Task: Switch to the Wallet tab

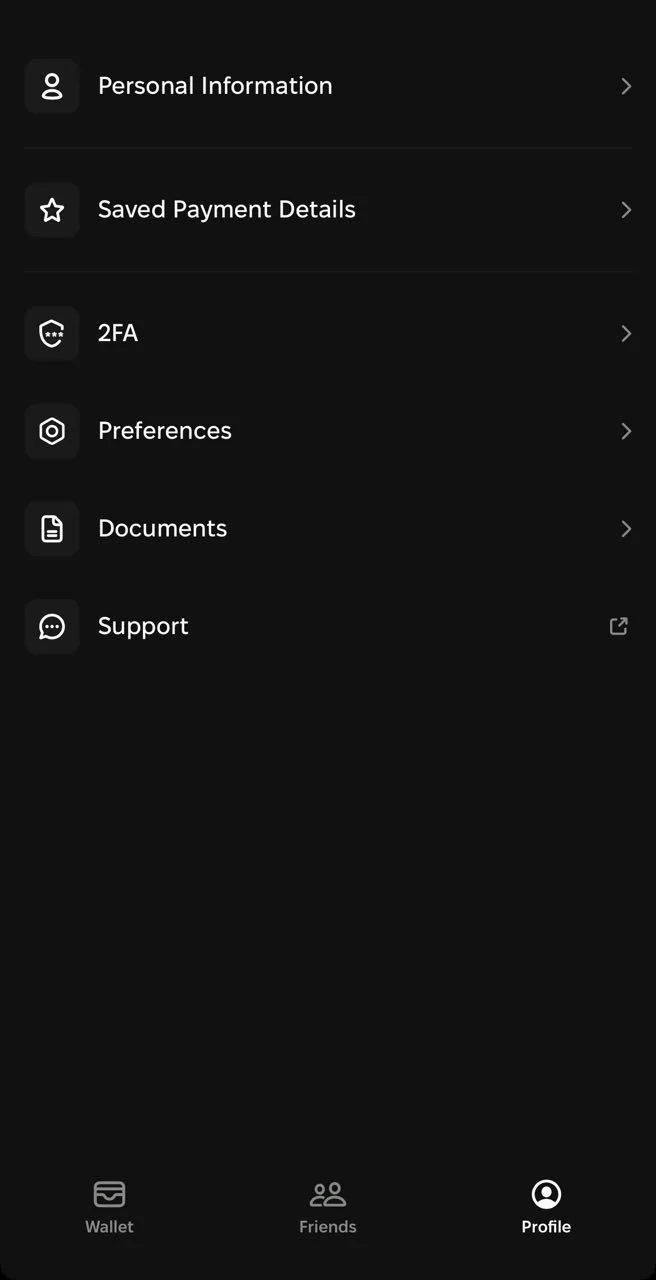Action: (109, 1207)
